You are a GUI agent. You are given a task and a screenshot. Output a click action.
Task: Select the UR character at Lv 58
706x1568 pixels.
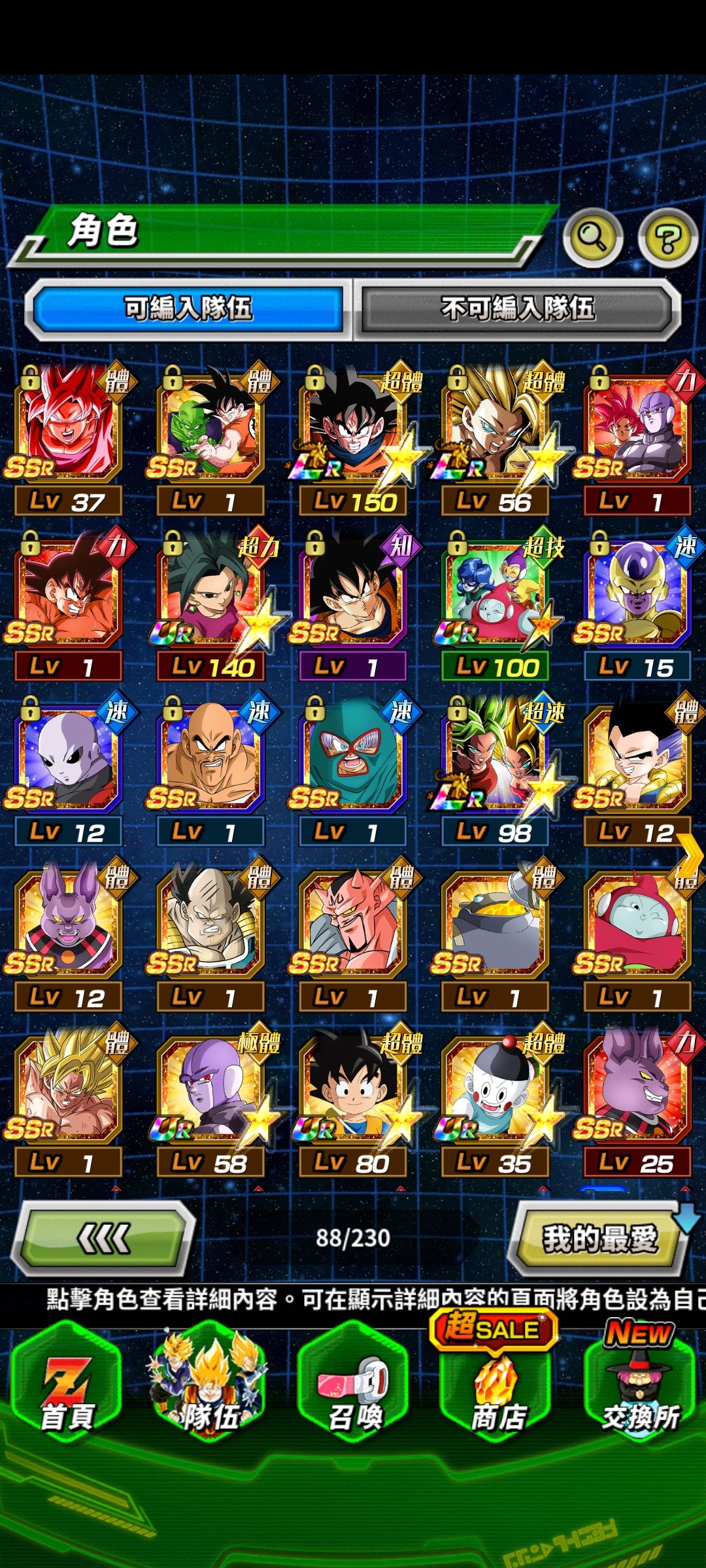click(x=211, y=1102)
